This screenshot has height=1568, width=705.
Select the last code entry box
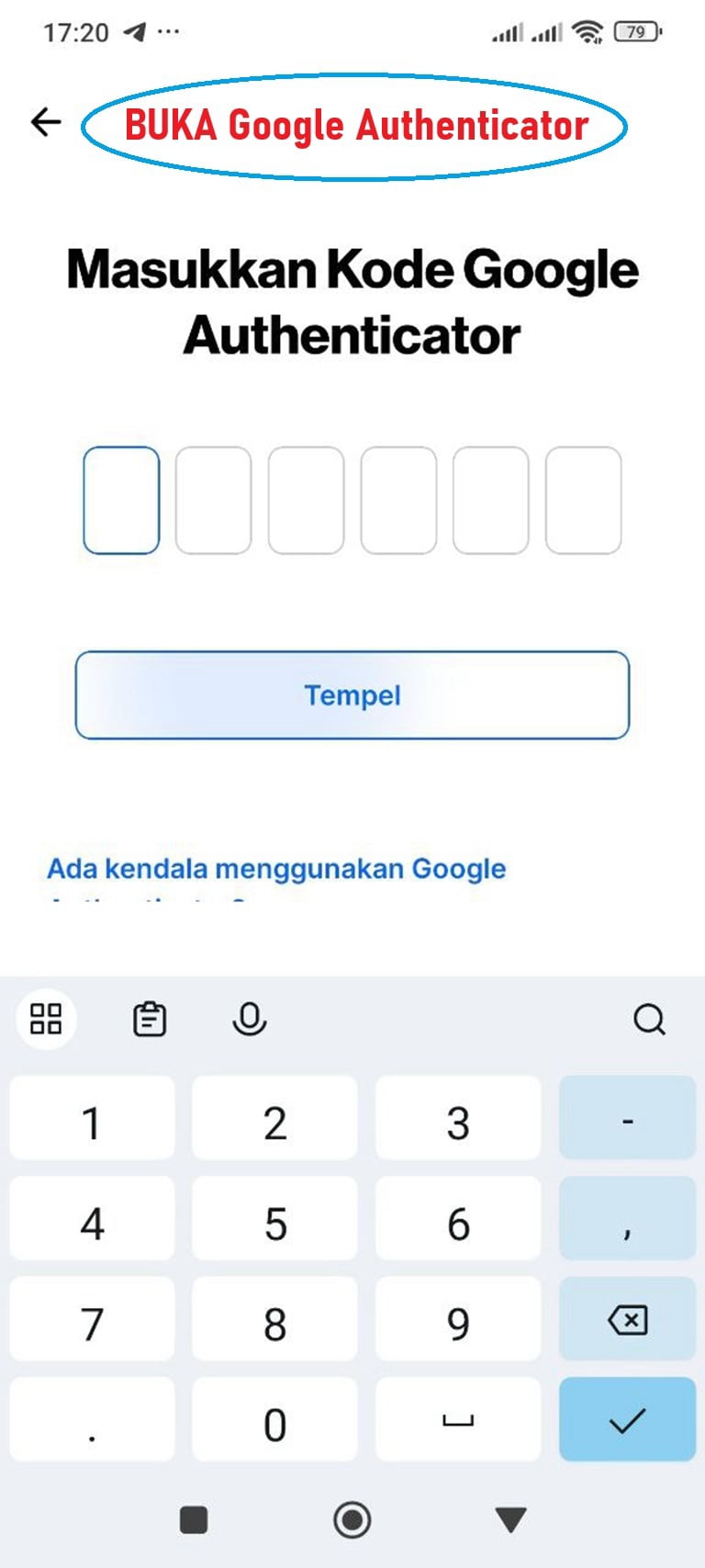click(x=582, y=499)
